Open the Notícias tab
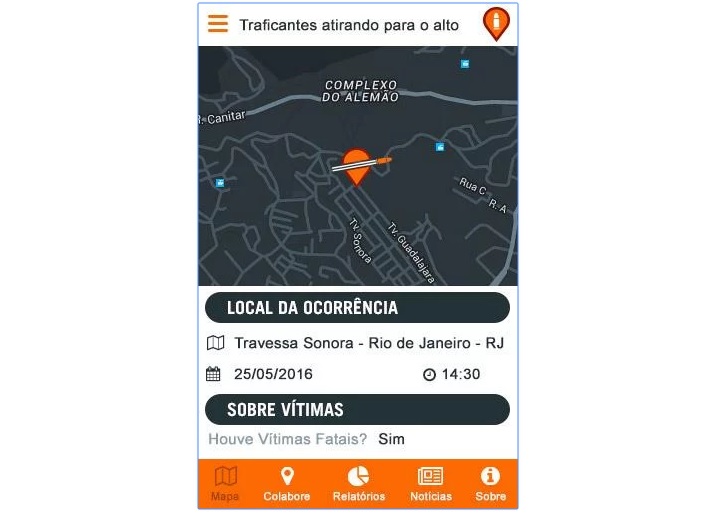Screen dimensions: 716x513 [430, 484]
